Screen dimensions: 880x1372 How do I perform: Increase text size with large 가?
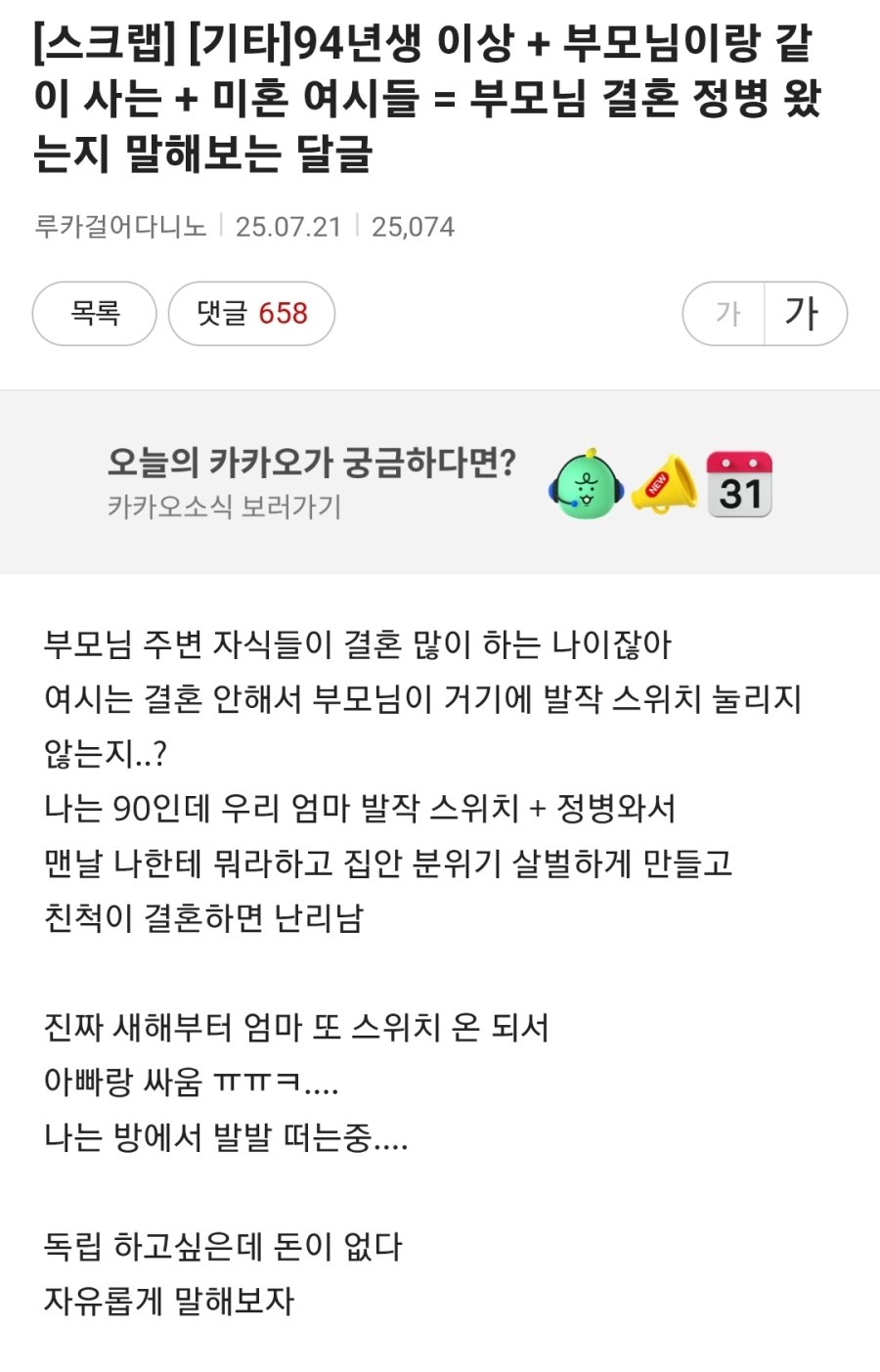(x=804, y=314)
